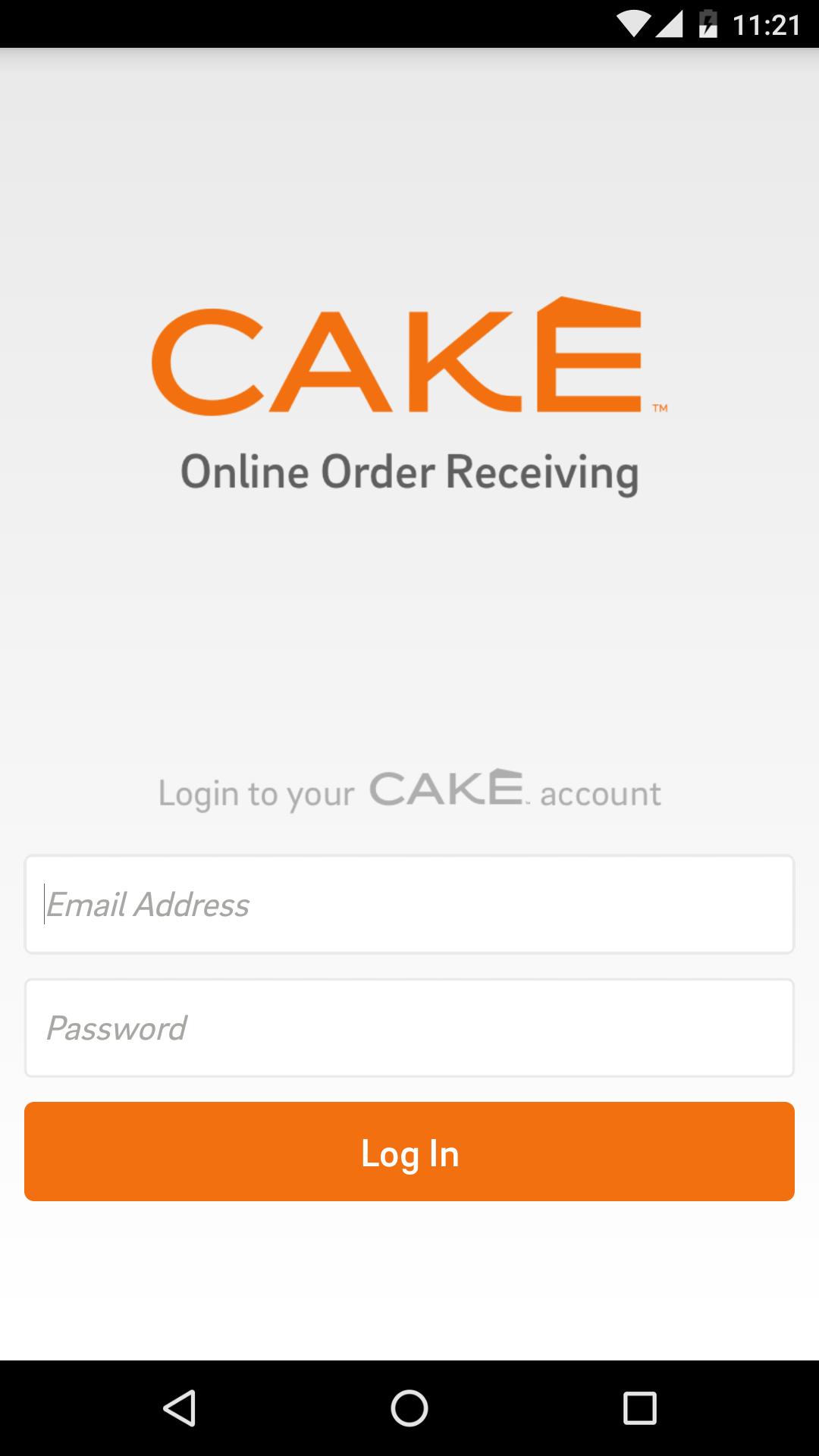Viewport: 819px width, 1456px height.
Task: Activate the orange Log In bar
Action: (409, 1151)
